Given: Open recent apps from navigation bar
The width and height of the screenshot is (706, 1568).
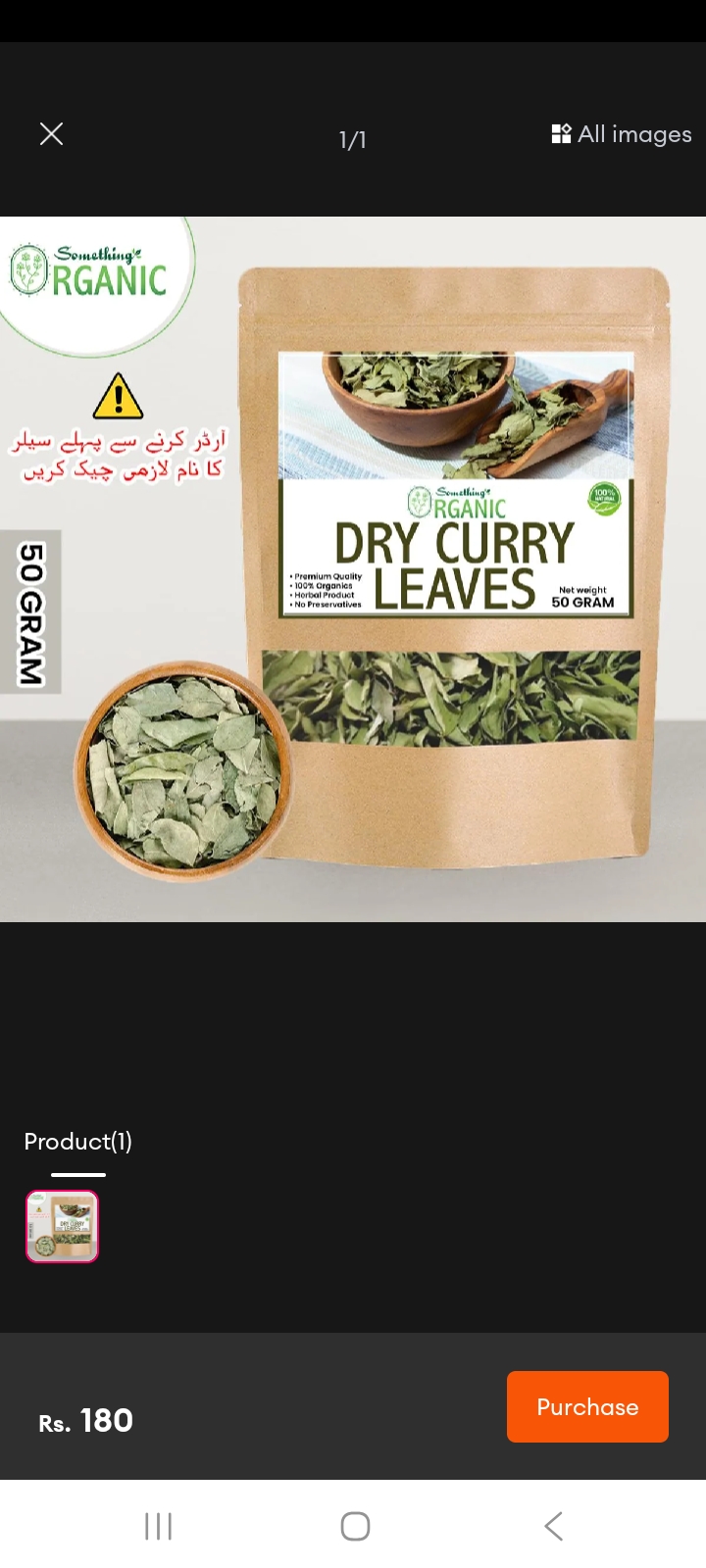Looking at the screenshot, I should coord(158,1526).
